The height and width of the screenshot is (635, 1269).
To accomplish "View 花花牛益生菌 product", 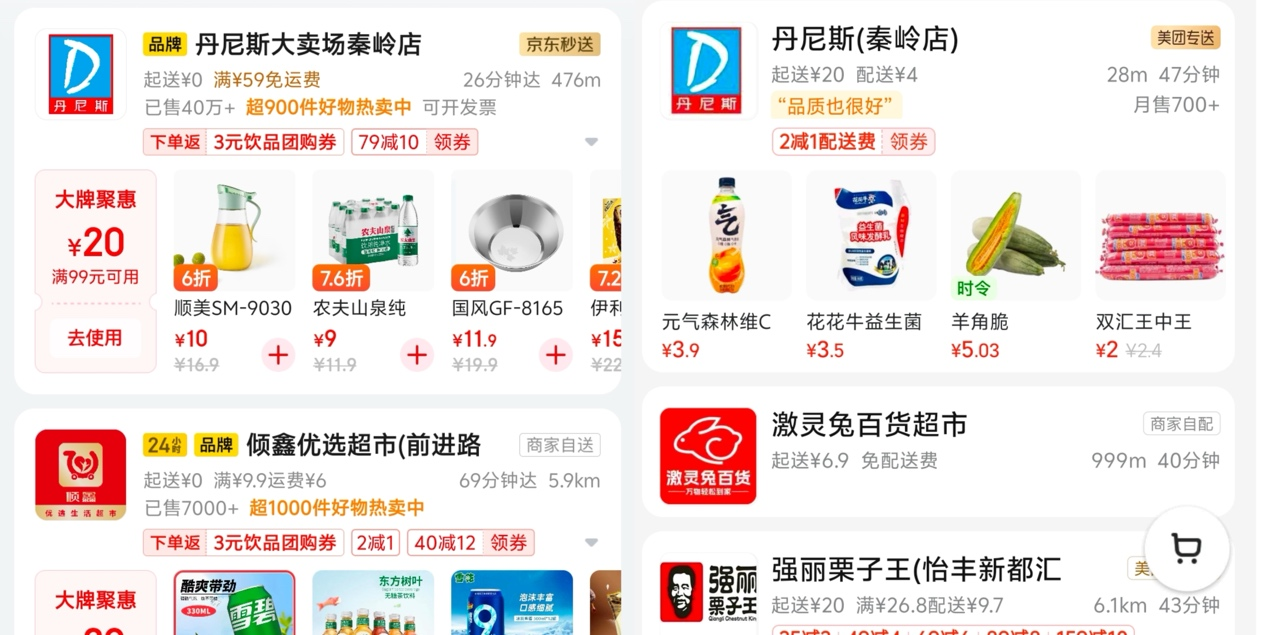I will [871, 265].
